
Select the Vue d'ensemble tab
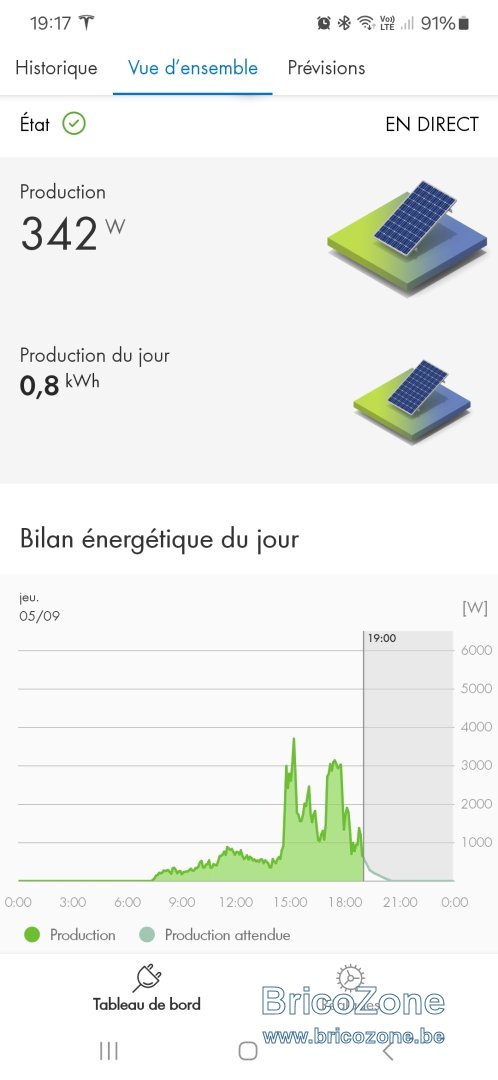coord(193,68)
